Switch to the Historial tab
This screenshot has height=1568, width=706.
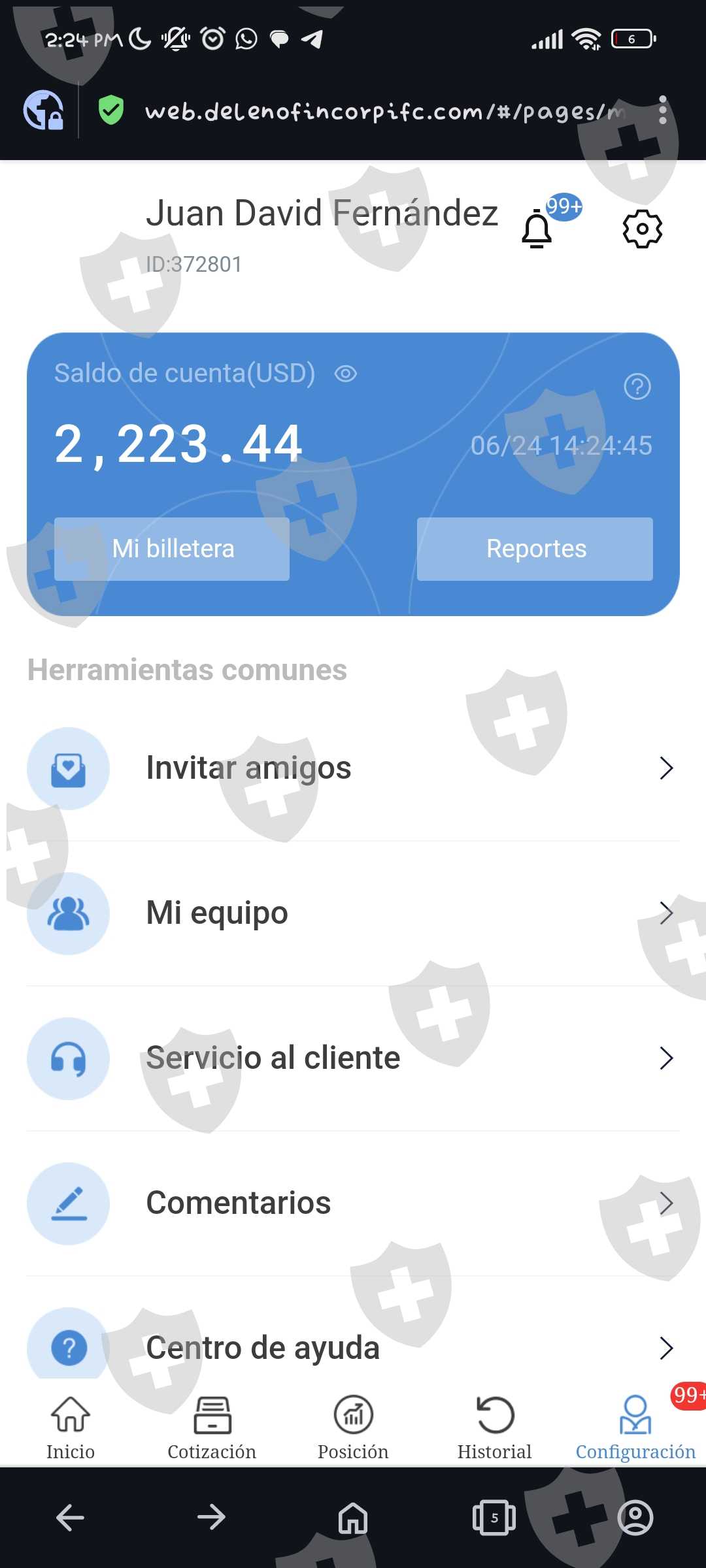494,1428
